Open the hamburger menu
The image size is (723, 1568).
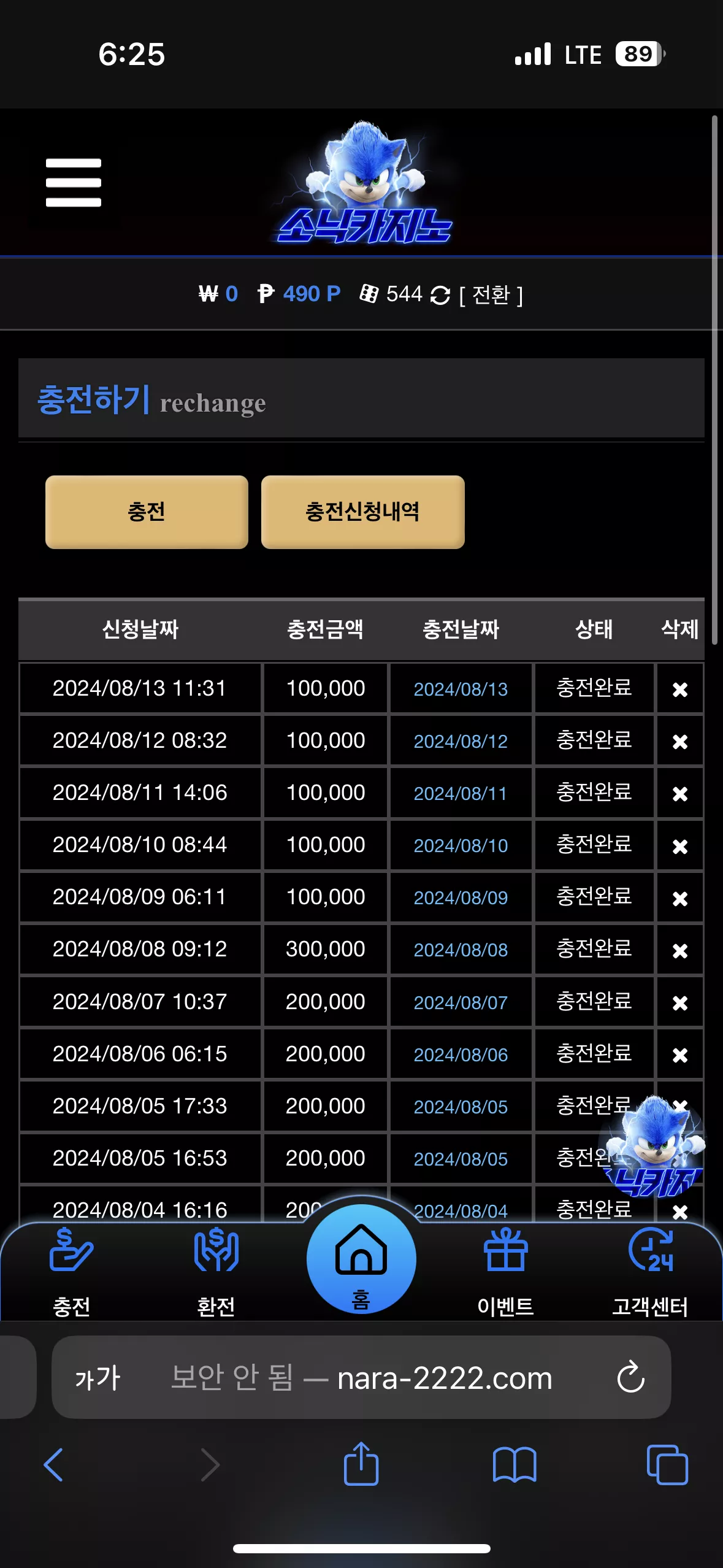tap(74, 183)
